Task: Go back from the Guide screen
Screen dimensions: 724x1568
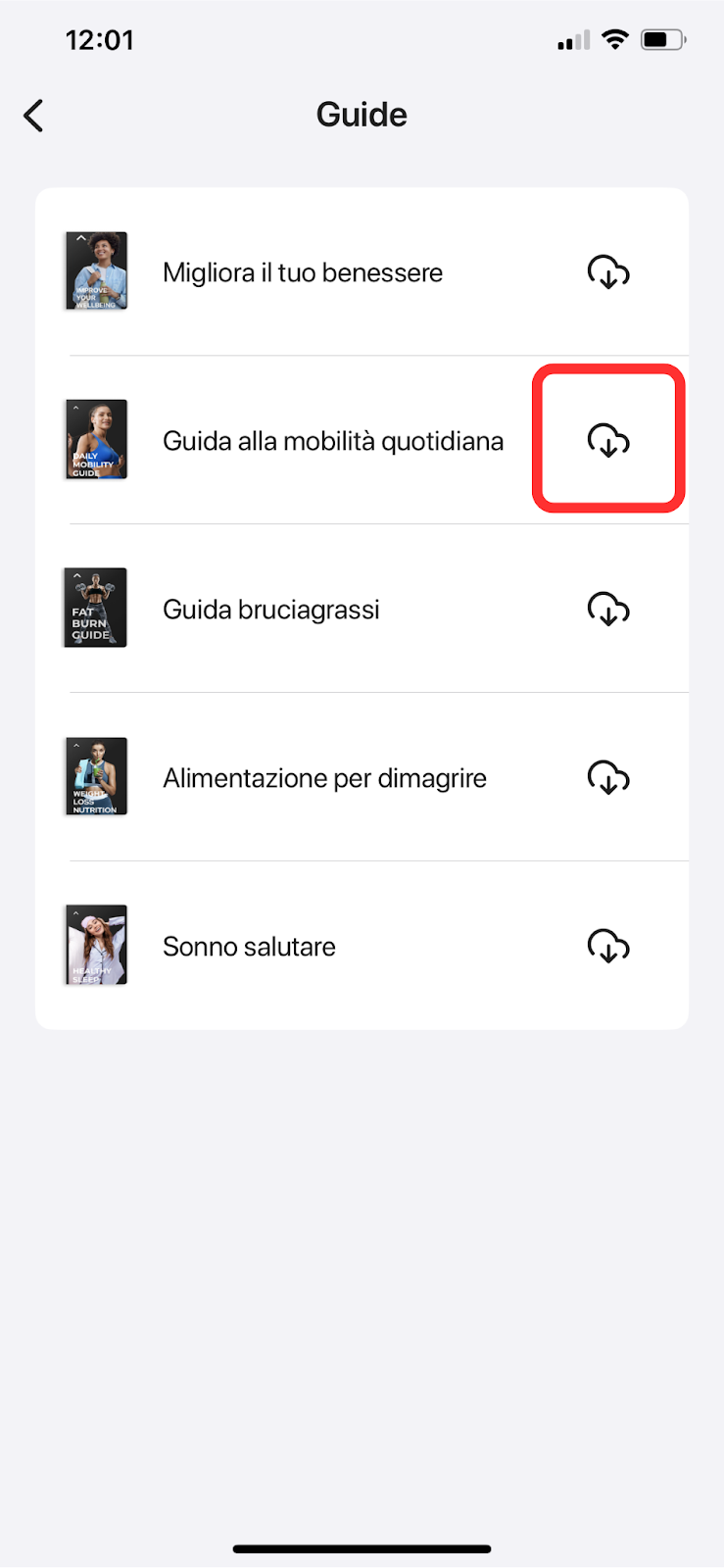Action: pos(33,116)
